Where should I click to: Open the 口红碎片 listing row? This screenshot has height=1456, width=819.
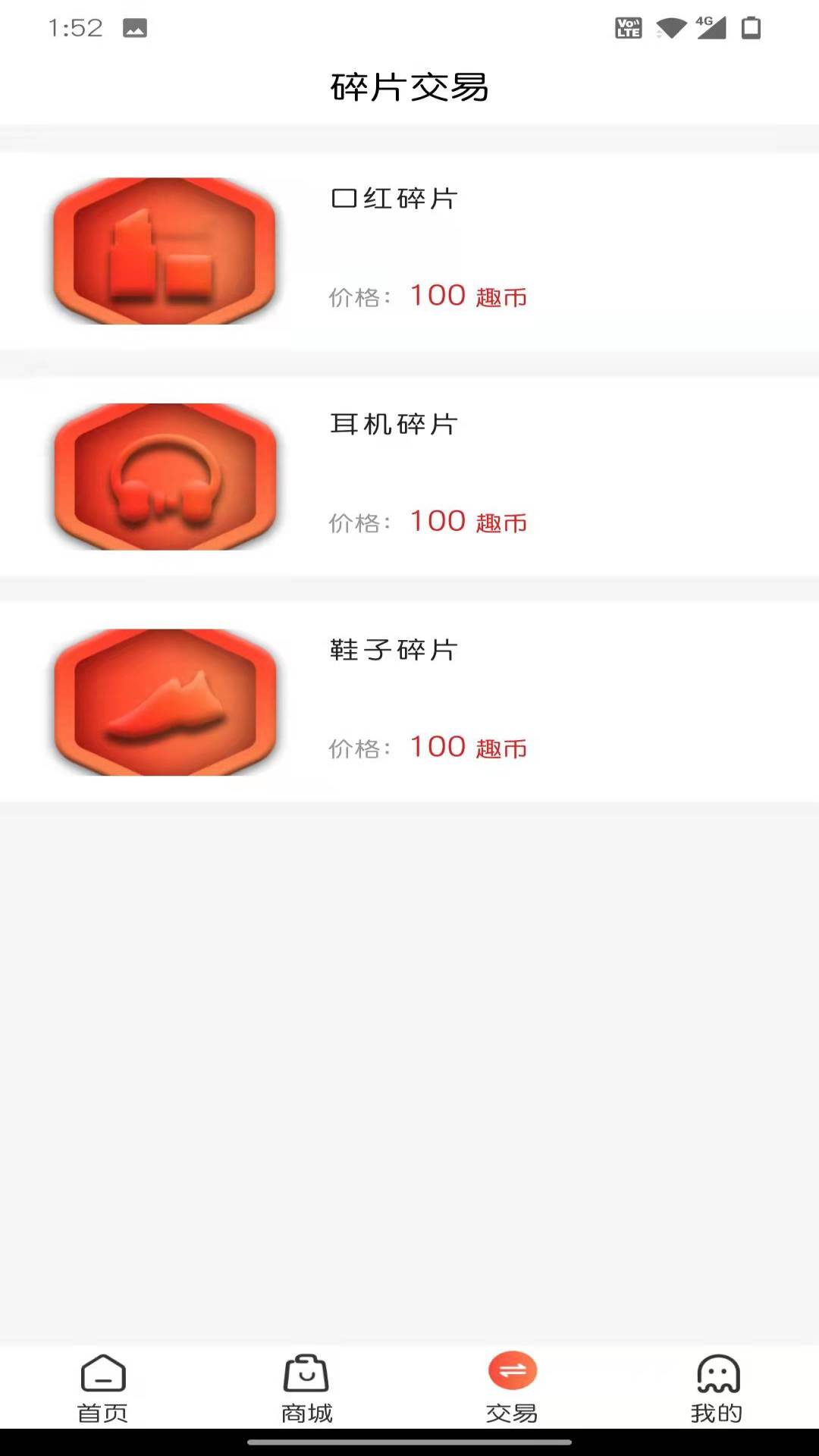coord(409,250)
